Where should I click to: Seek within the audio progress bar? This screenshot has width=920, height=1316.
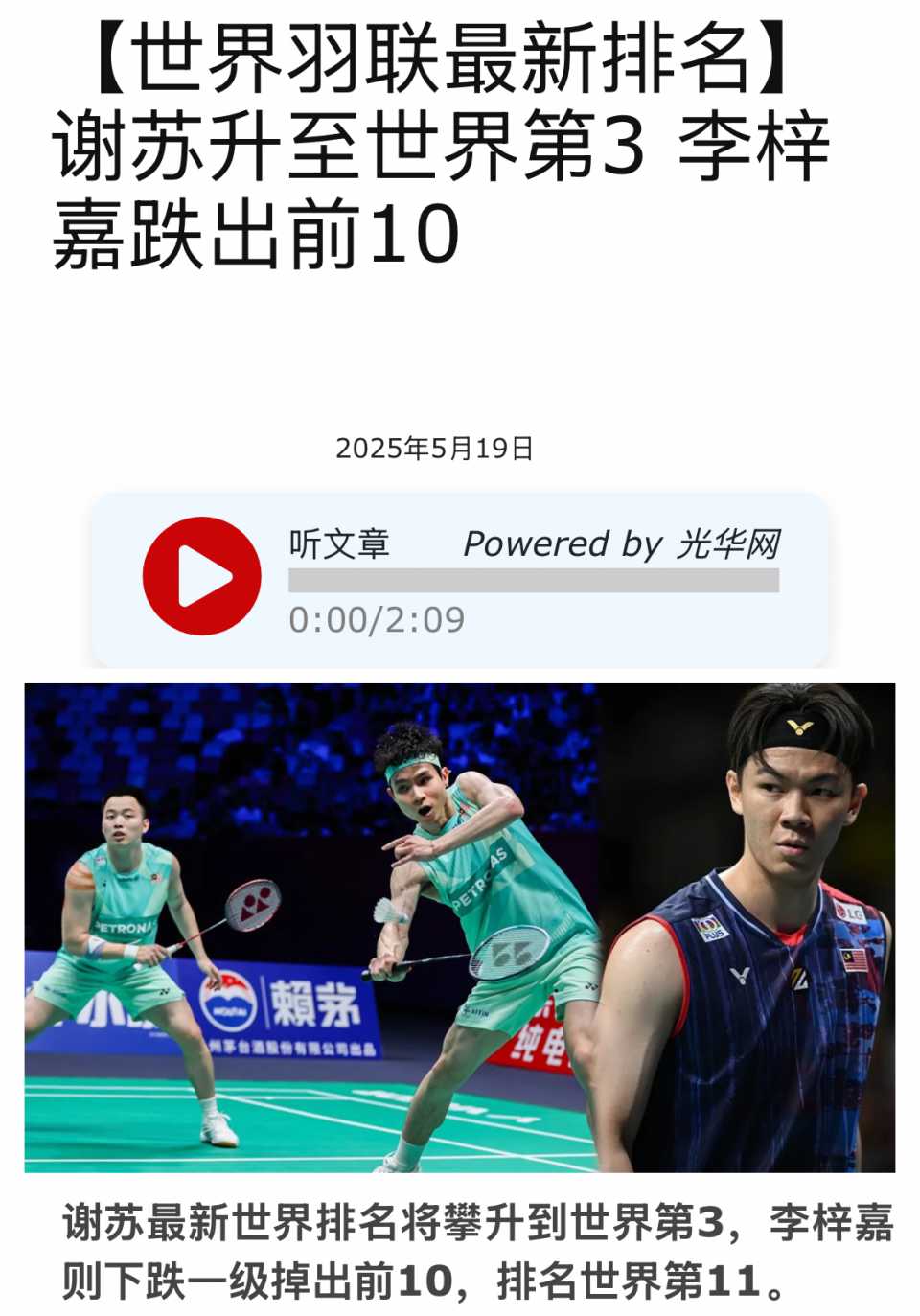[x=533, y=581]
